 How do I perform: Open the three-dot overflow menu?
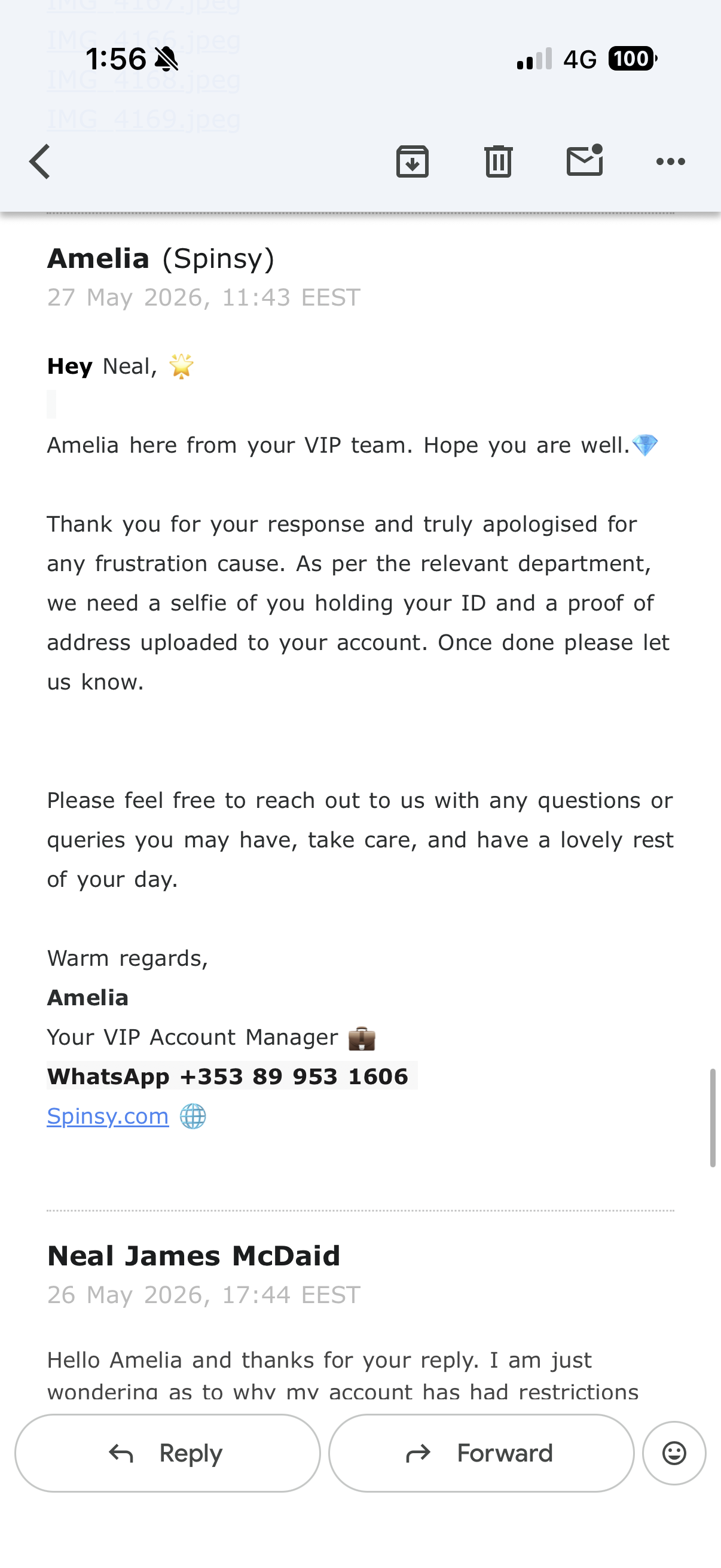click(671, 161)
